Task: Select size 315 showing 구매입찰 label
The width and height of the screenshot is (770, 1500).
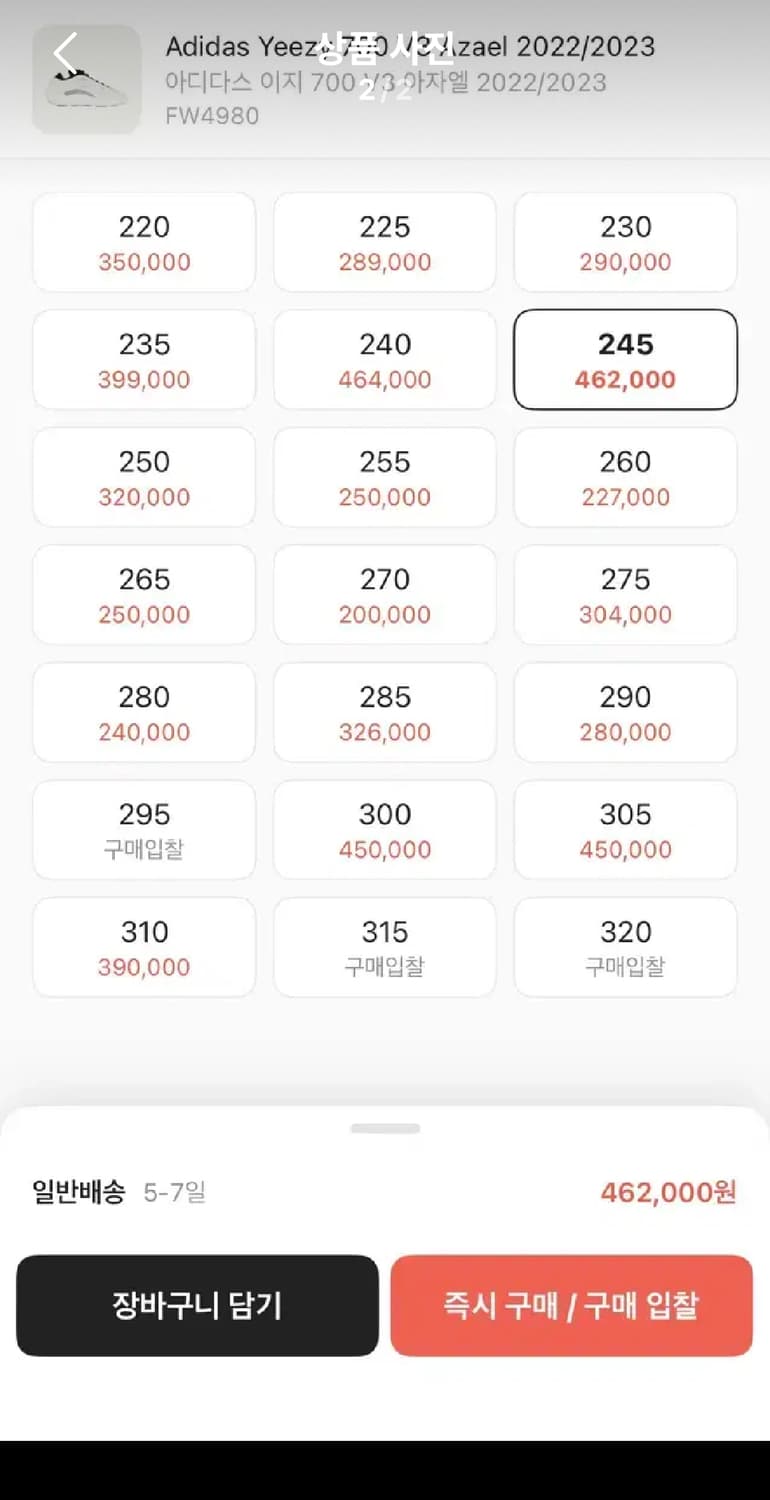Action: 384,947
